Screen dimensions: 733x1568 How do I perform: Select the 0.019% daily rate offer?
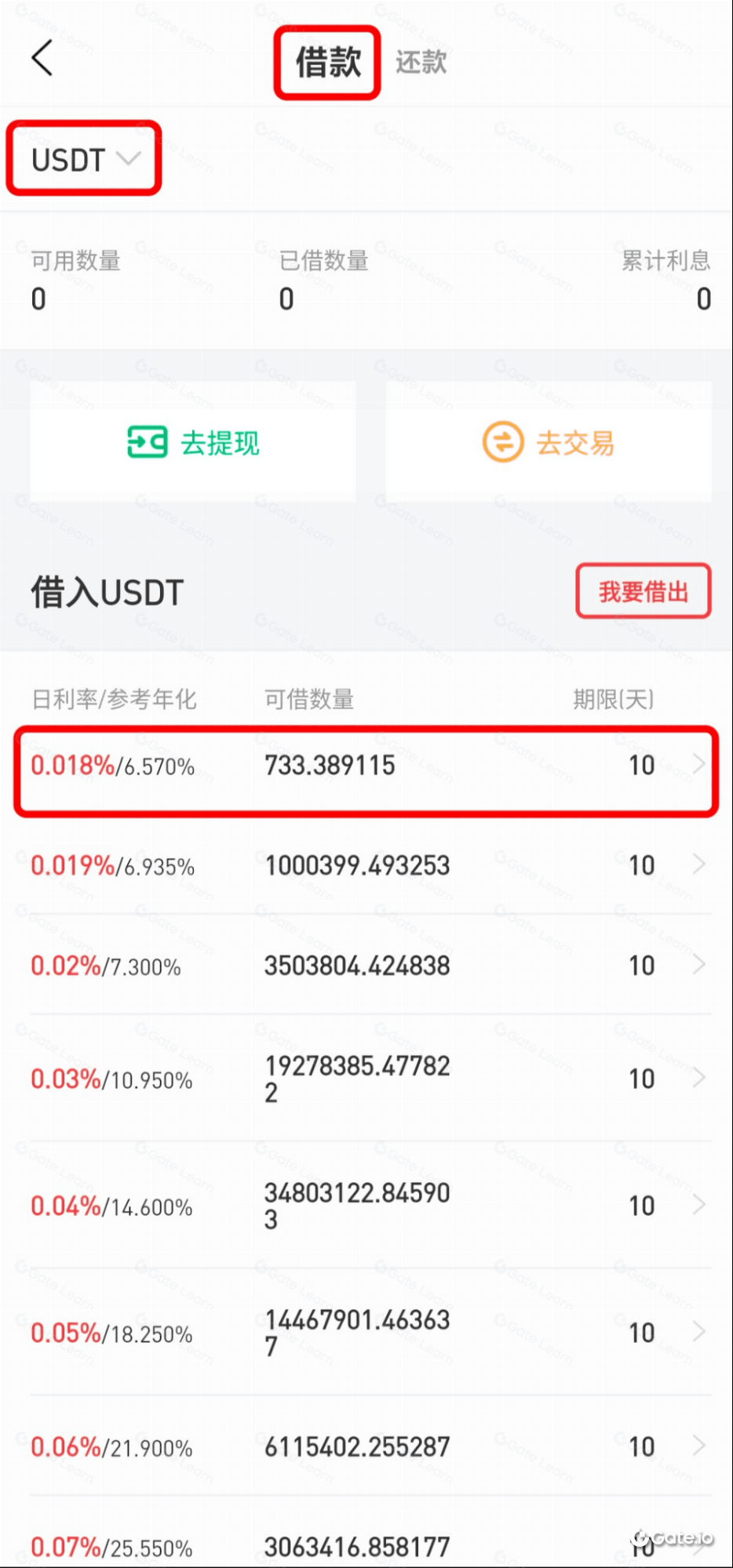click(366, 866)
